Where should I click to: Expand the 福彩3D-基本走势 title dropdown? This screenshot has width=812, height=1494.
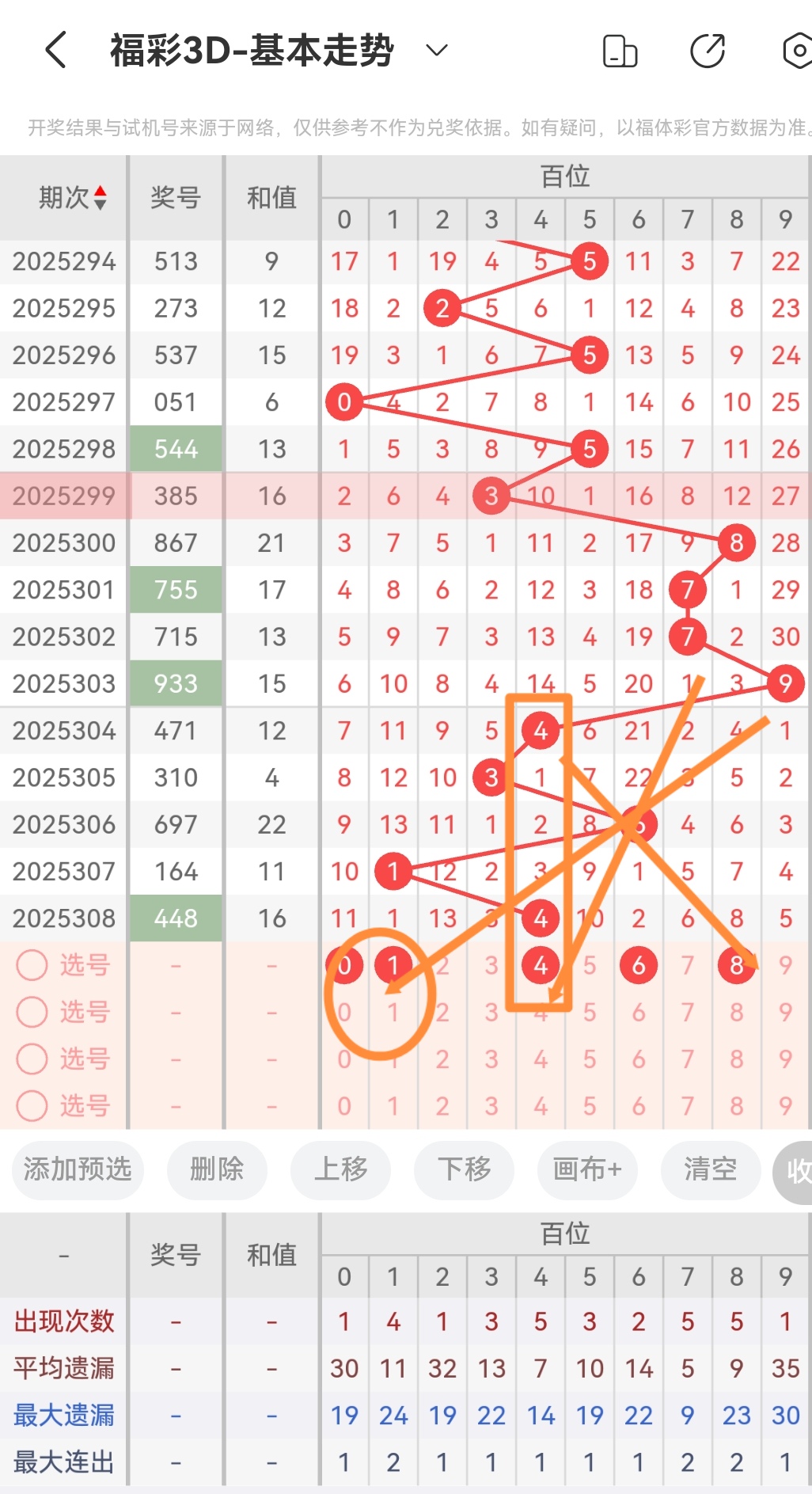[437, 51]
